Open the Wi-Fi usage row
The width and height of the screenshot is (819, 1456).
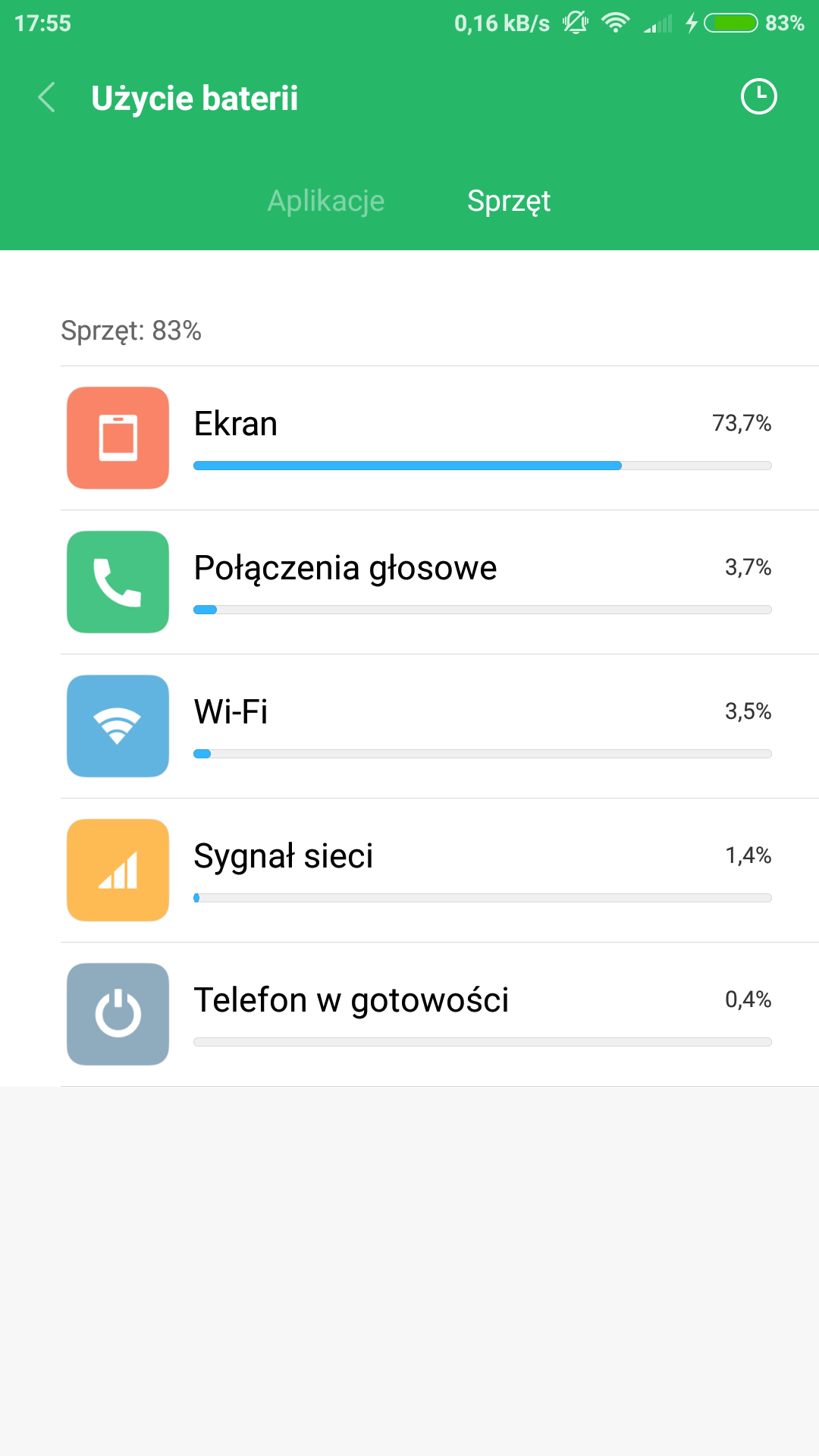(x=440, y=726)
